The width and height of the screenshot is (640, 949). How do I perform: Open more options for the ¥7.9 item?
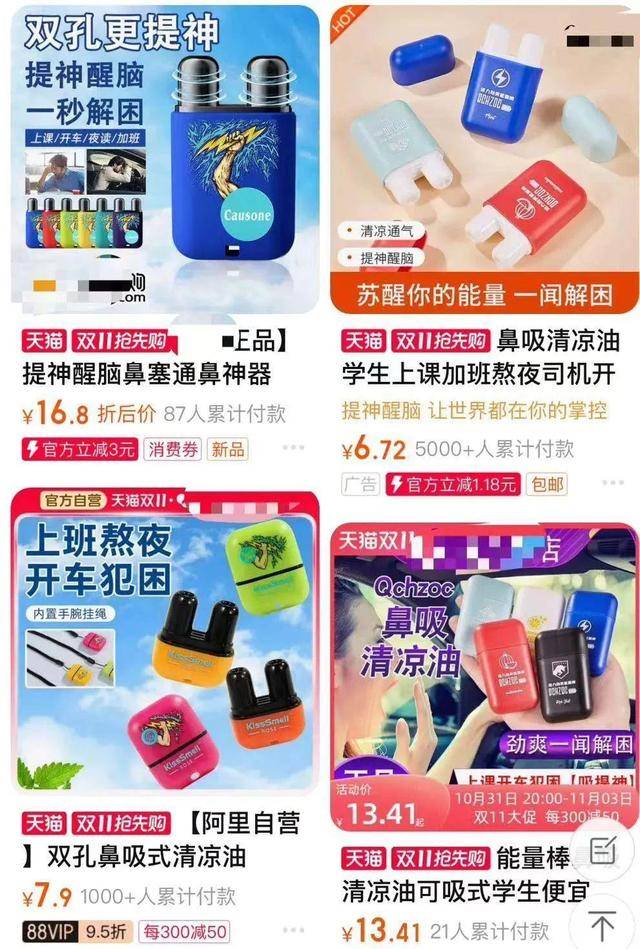pos(293,932)
